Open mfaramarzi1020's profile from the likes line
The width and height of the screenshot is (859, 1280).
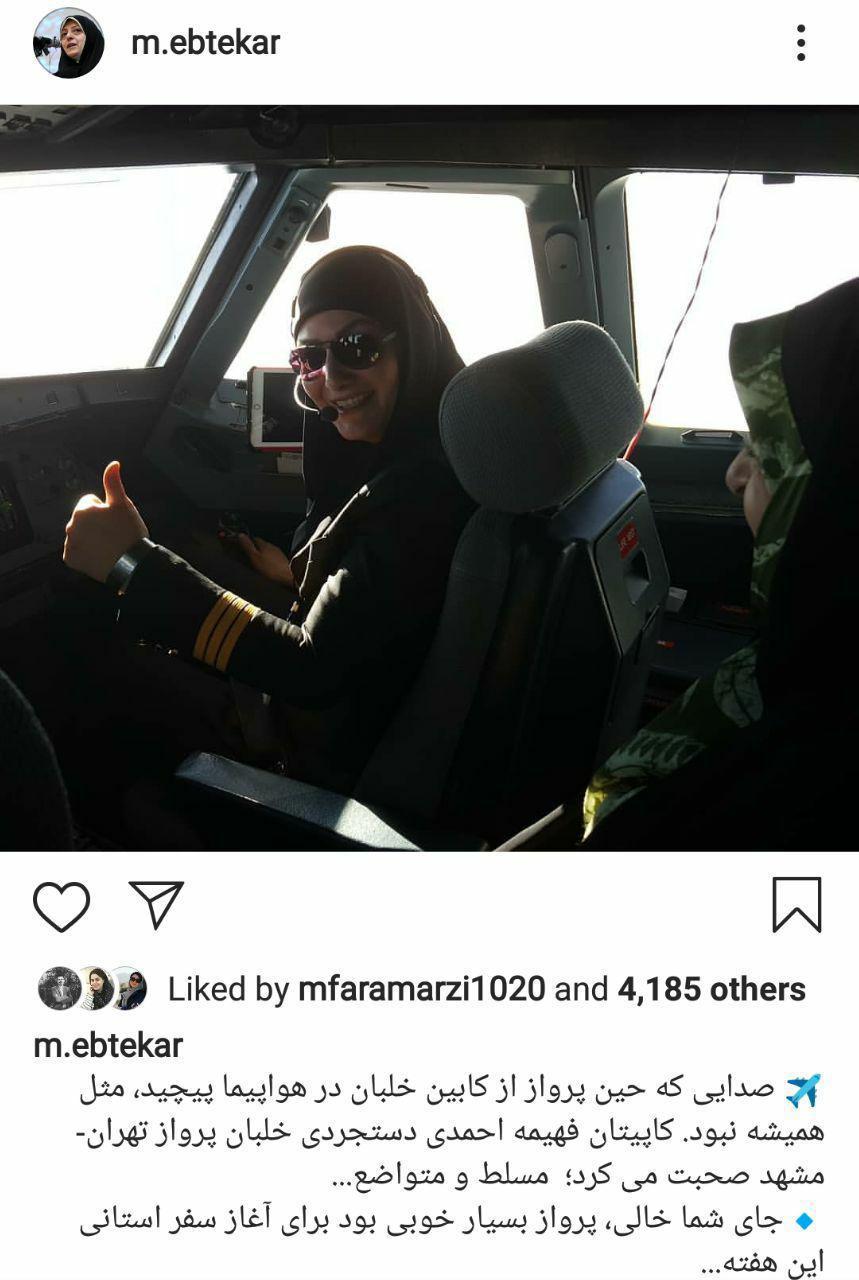point(421,990)
